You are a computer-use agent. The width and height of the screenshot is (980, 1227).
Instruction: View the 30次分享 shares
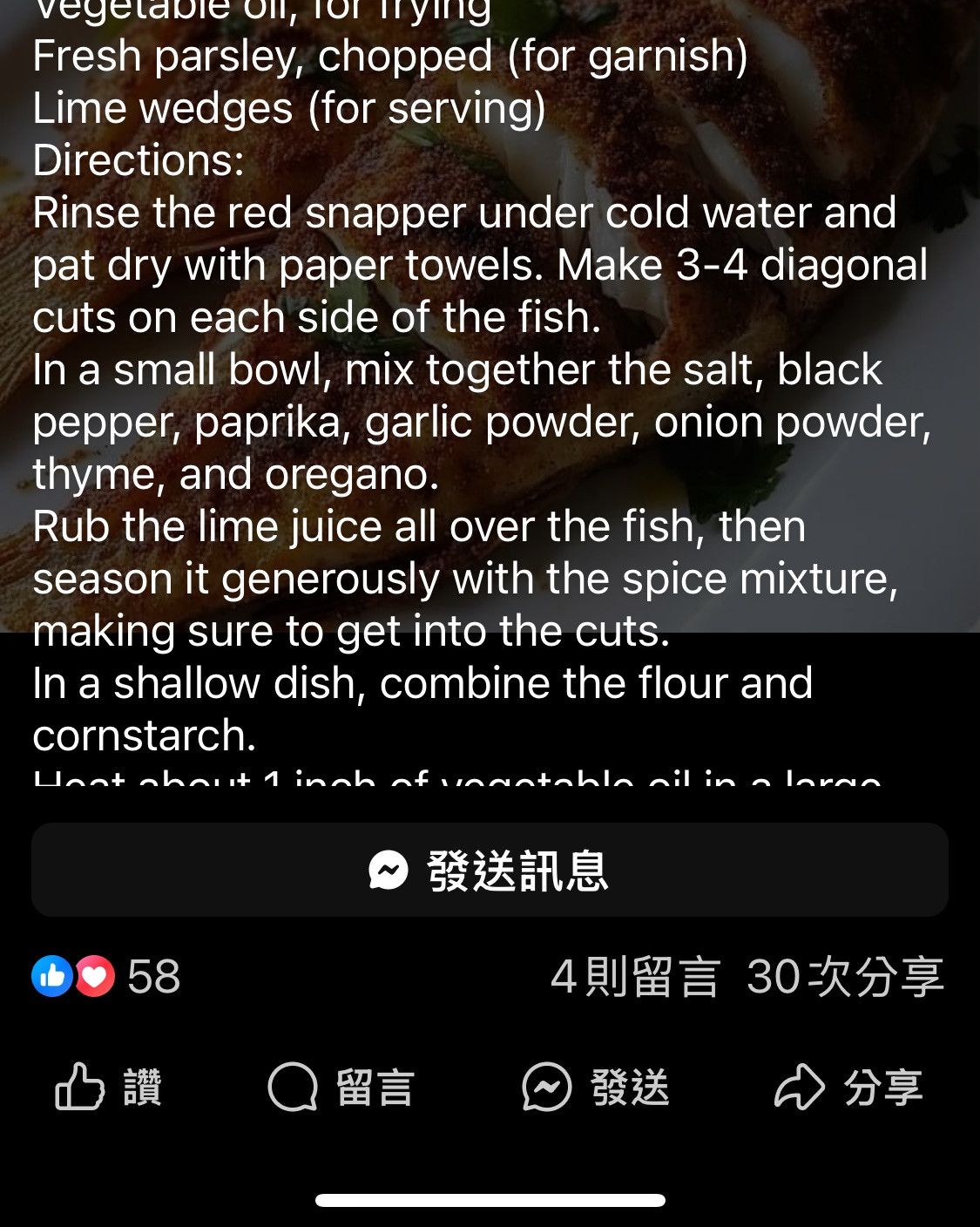tap(845, 976)
